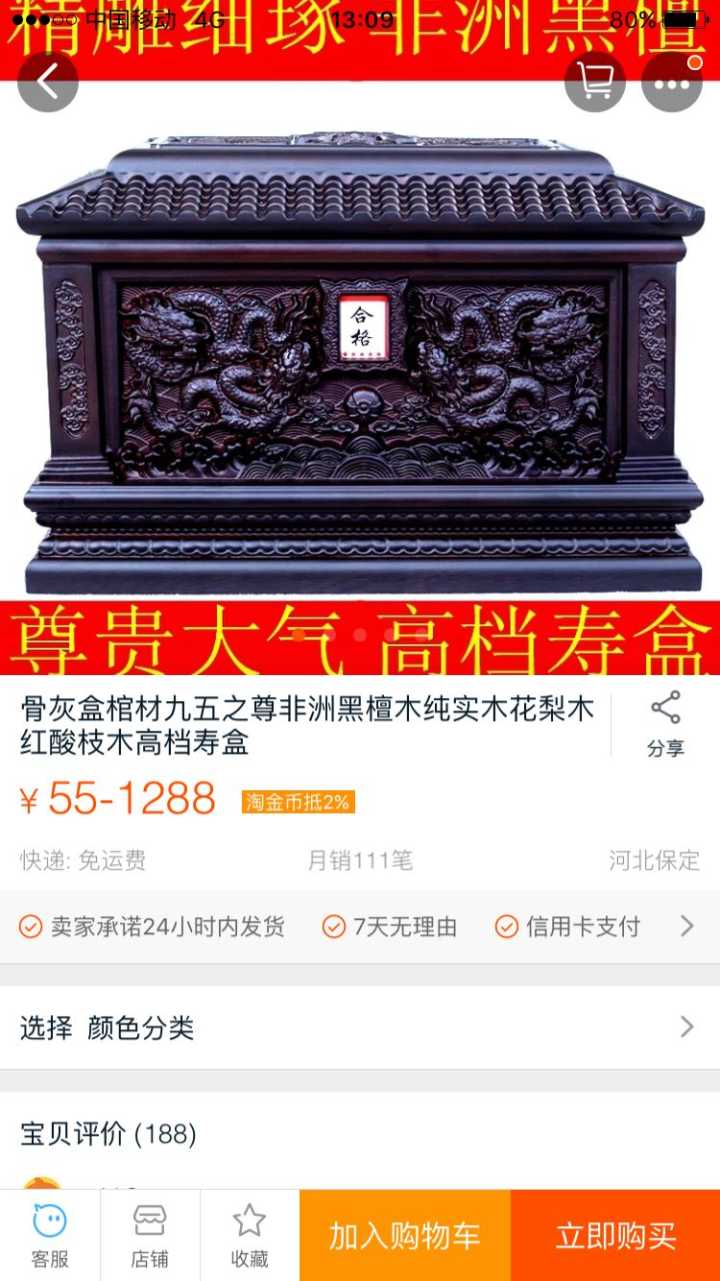Screen dimensions: 720x1281
Task: Add item to 收藏 favorites
Action: coord(250,1235)
